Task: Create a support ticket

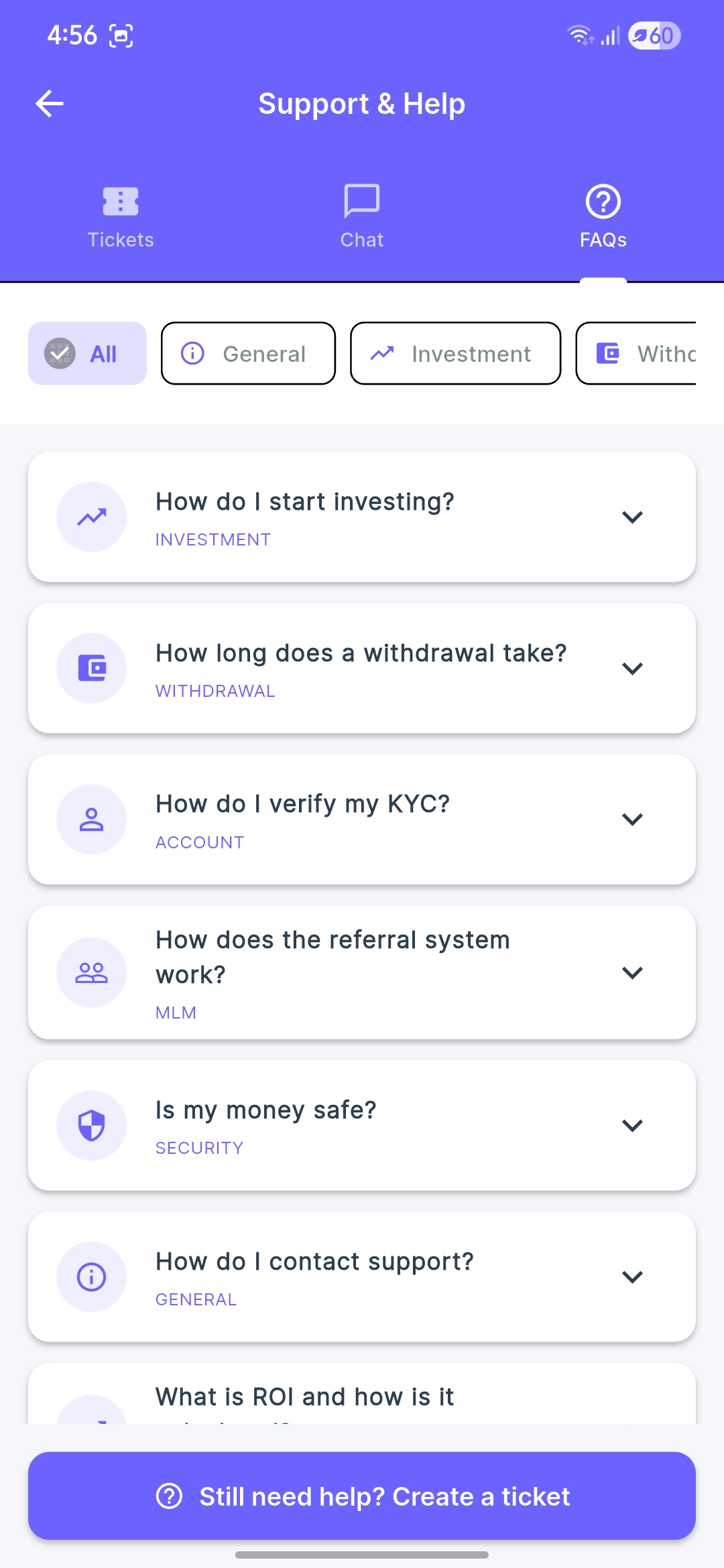Action: tap(362, 1496)
